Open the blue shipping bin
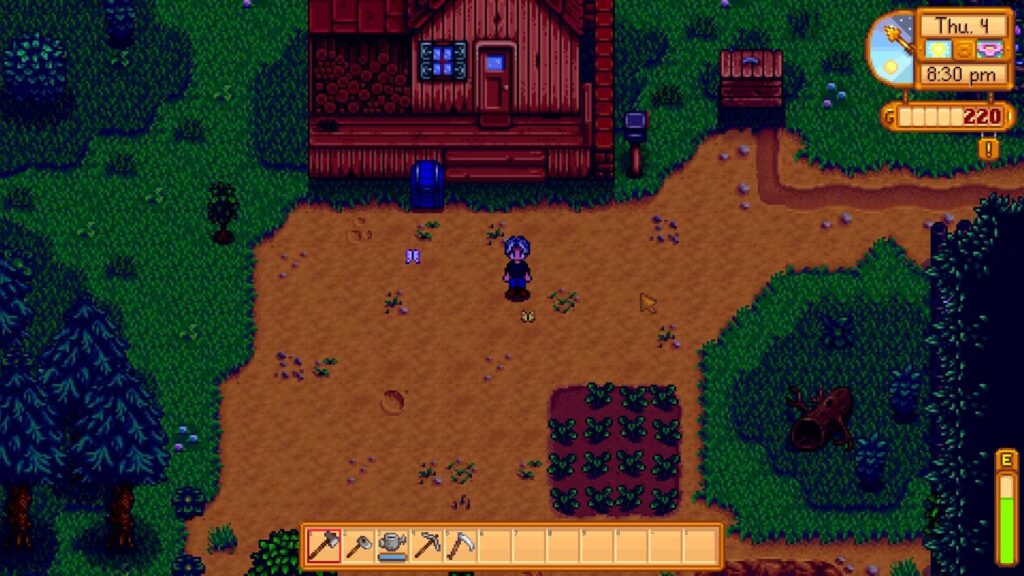1024x576 pixels. tap(427, 185)
